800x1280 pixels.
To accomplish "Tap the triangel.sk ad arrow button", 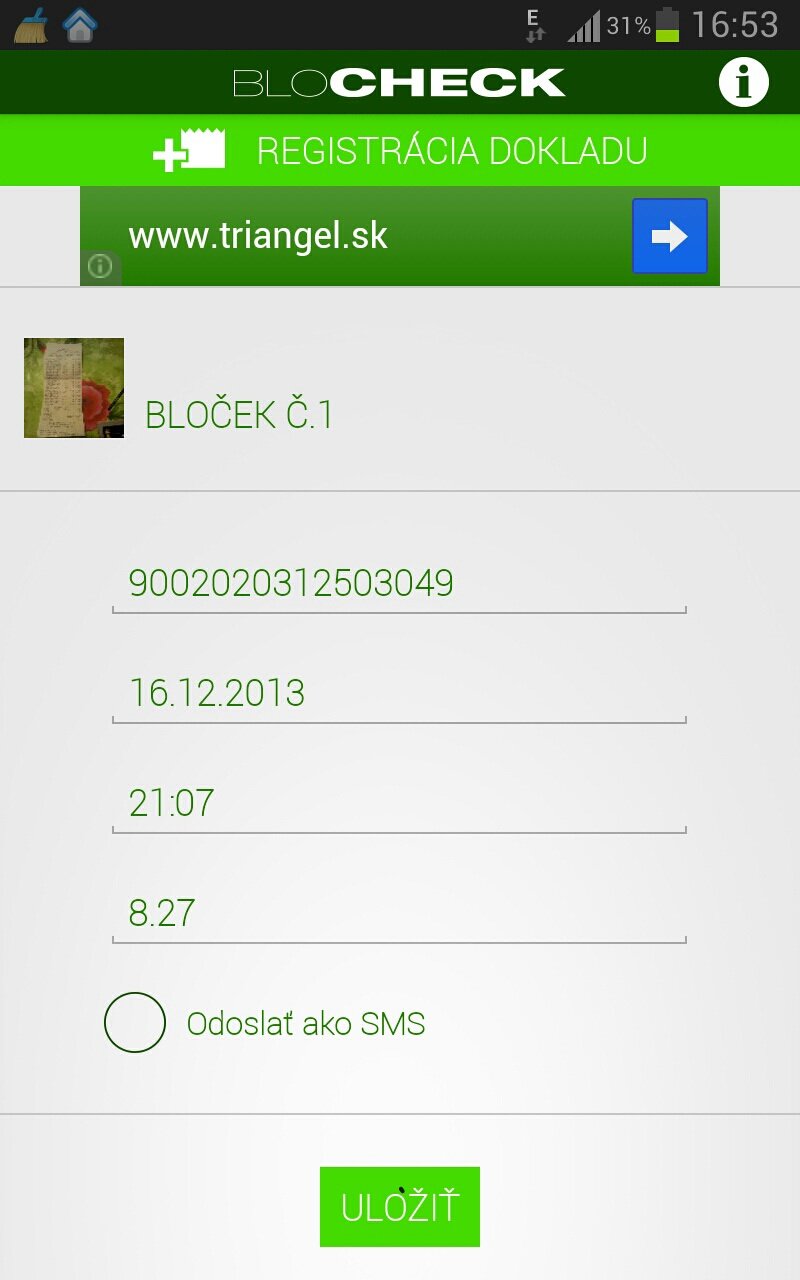I will click(669, 236).
